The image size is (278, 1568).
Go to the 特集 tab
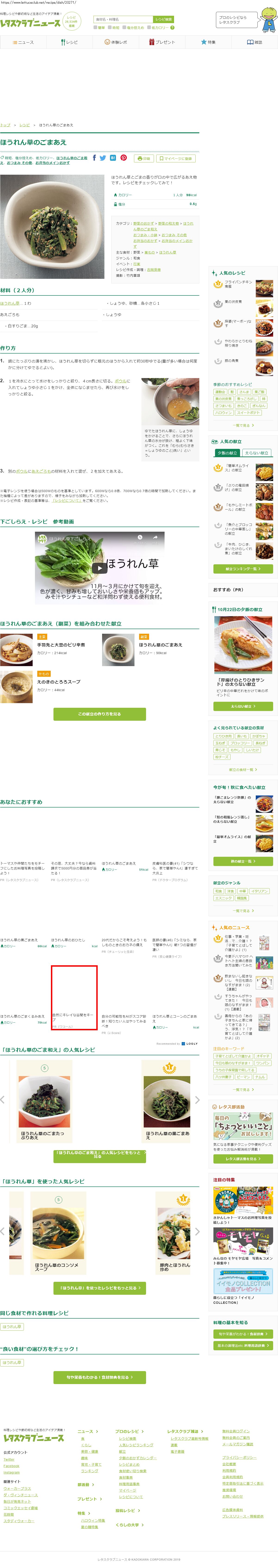tap(208, 42)
